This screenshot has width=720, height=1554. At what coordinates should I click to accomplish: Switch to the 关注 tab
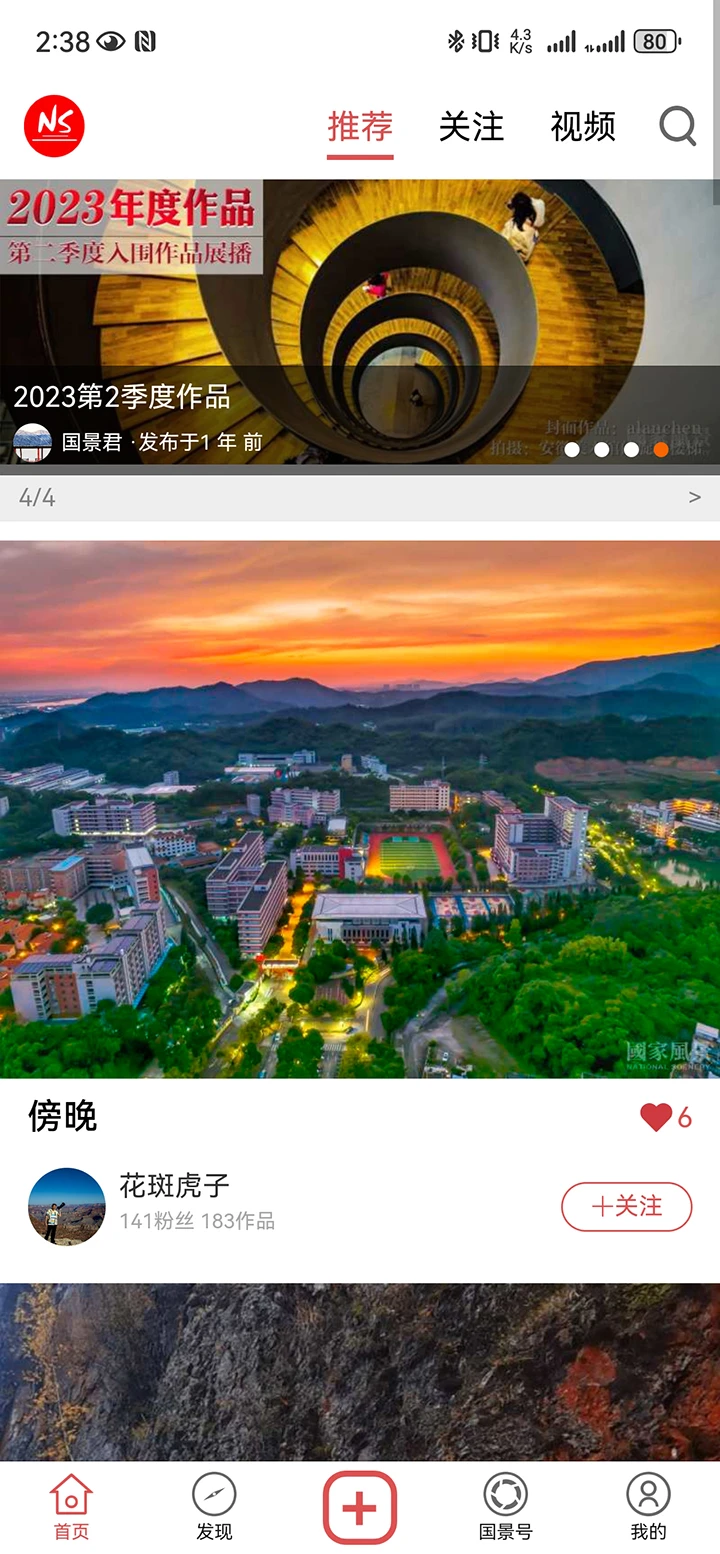[471, 126]
